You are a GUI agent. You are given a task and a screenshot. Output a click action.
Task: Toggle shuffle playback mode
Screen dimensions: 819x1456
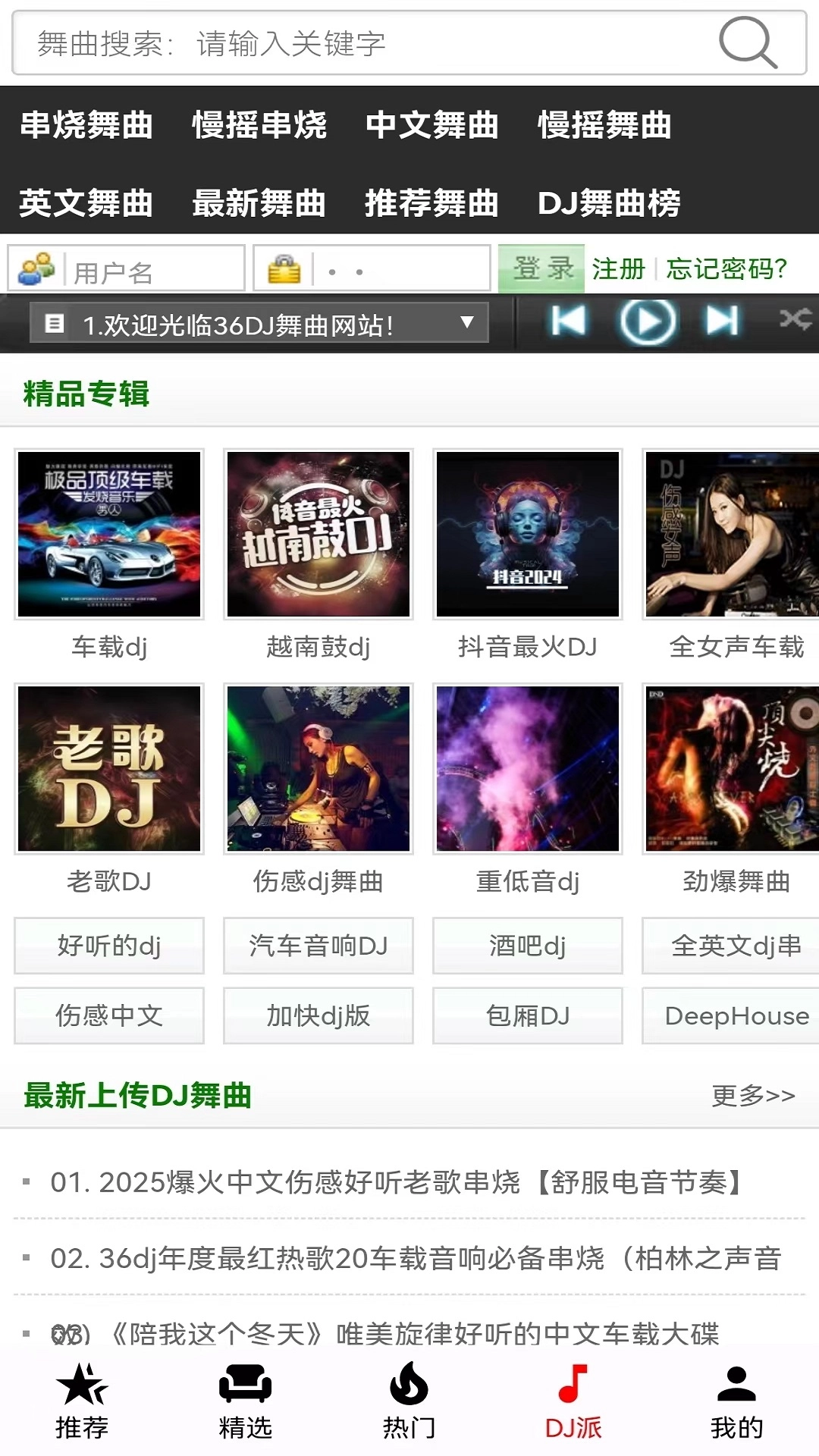click(x=795, y=321)
